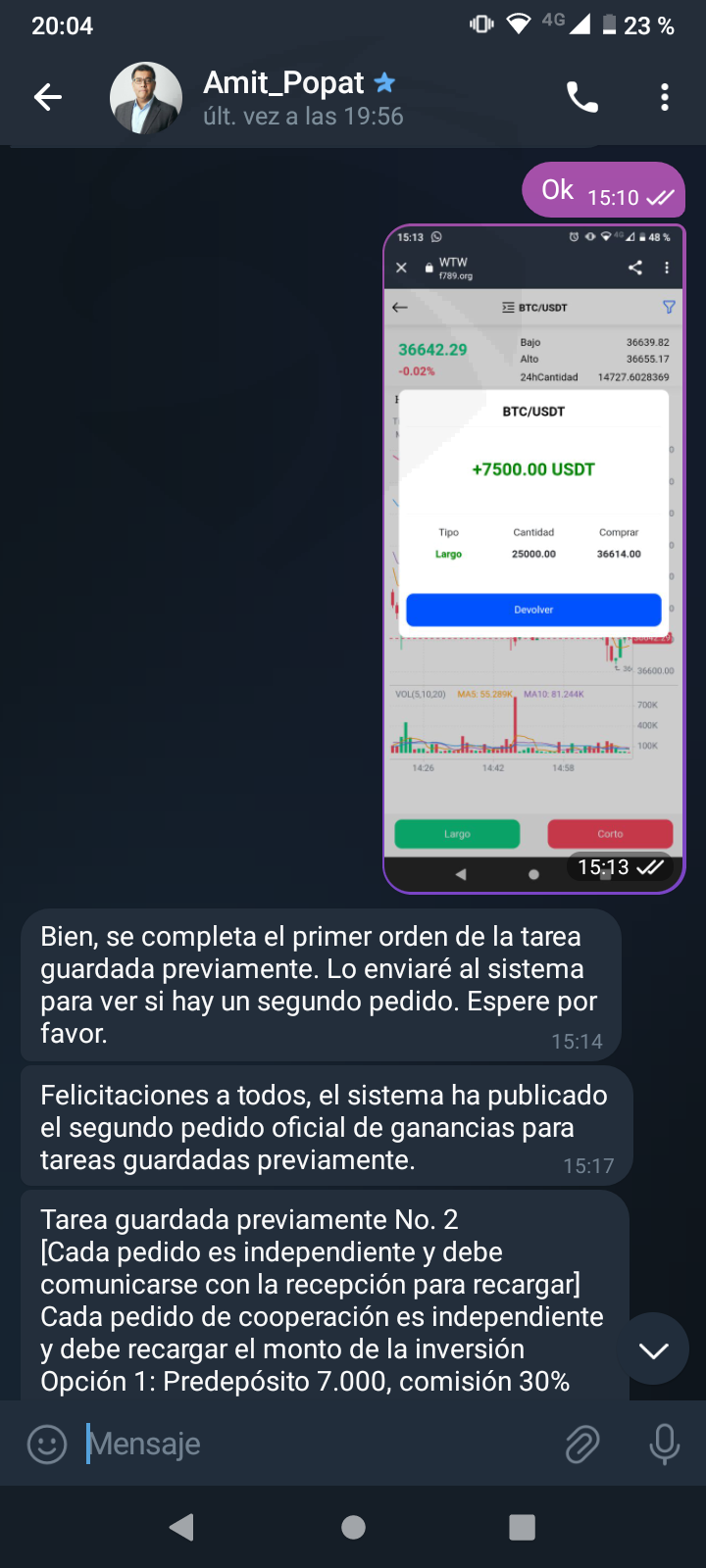The image size is (706, 1568).
Task: Start a voice call with Amit_Popat
Action: click(x=582, y=97)
